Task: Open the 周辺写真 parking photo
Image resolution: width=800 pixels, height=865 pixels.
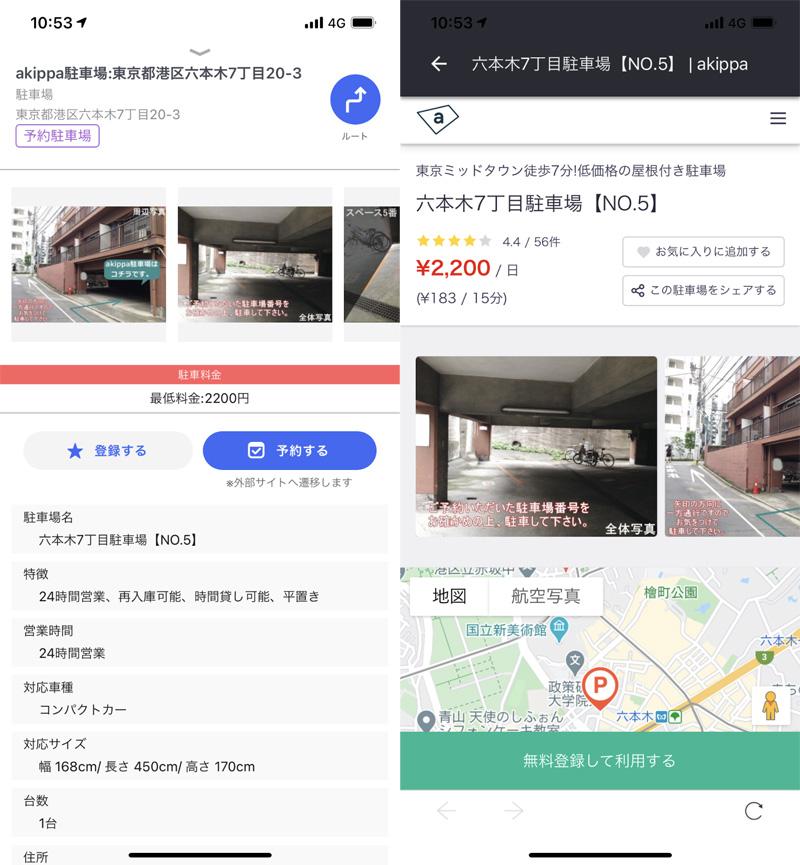Action: (x=88, y=264)
